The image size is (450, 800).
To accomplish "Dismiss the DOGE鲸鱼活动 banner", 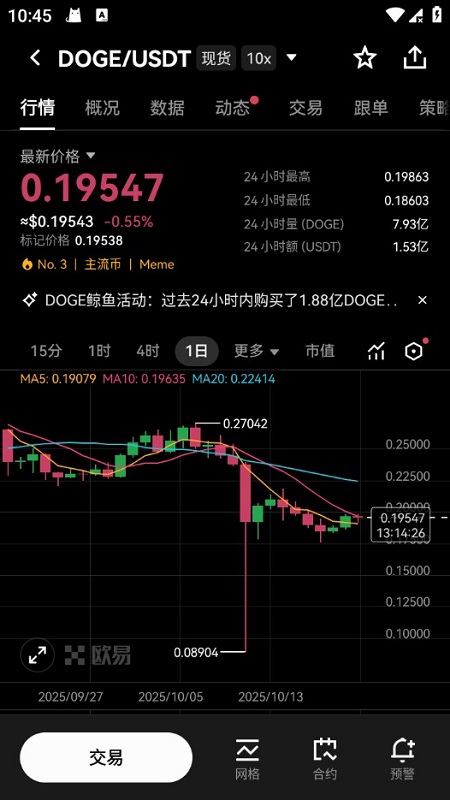I will point(422,301).
